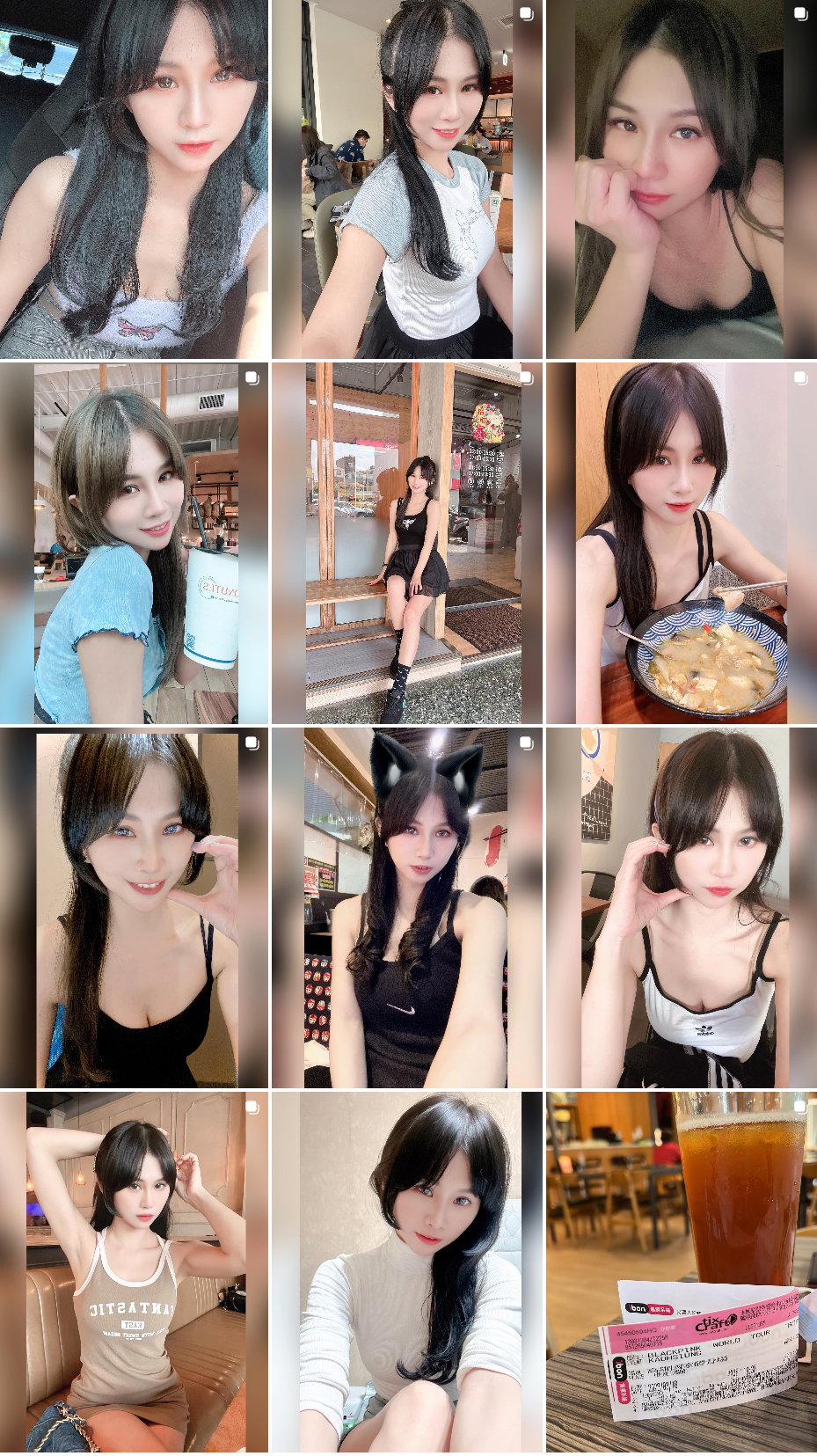View the beige Fantastic tank top post
817x1456 pixels.
point(134,1271)
